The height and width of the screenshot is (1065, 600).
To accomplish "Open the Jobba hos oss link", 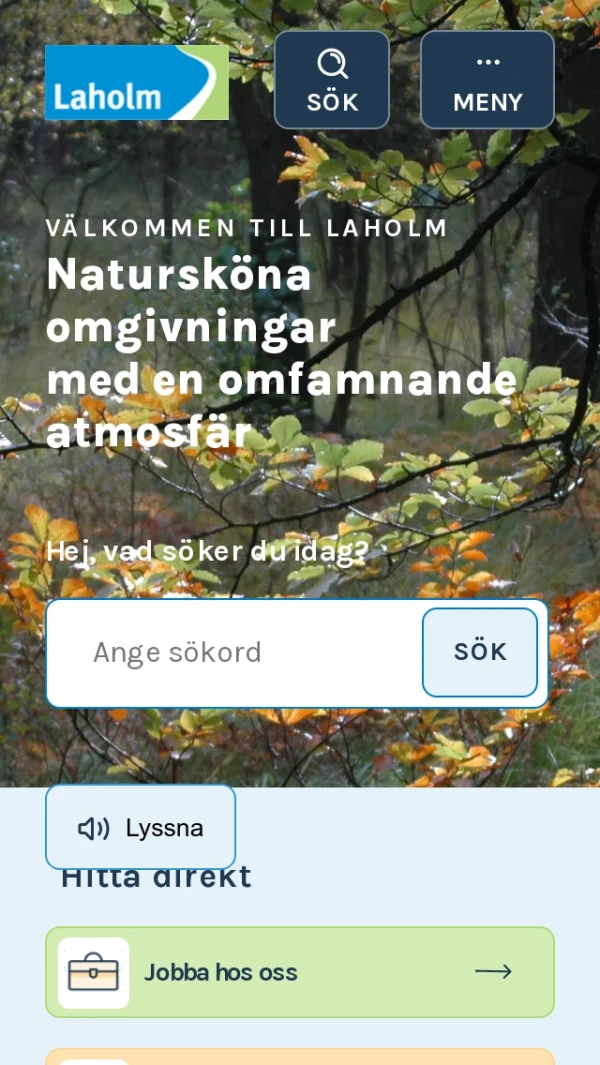I will 300,972.
